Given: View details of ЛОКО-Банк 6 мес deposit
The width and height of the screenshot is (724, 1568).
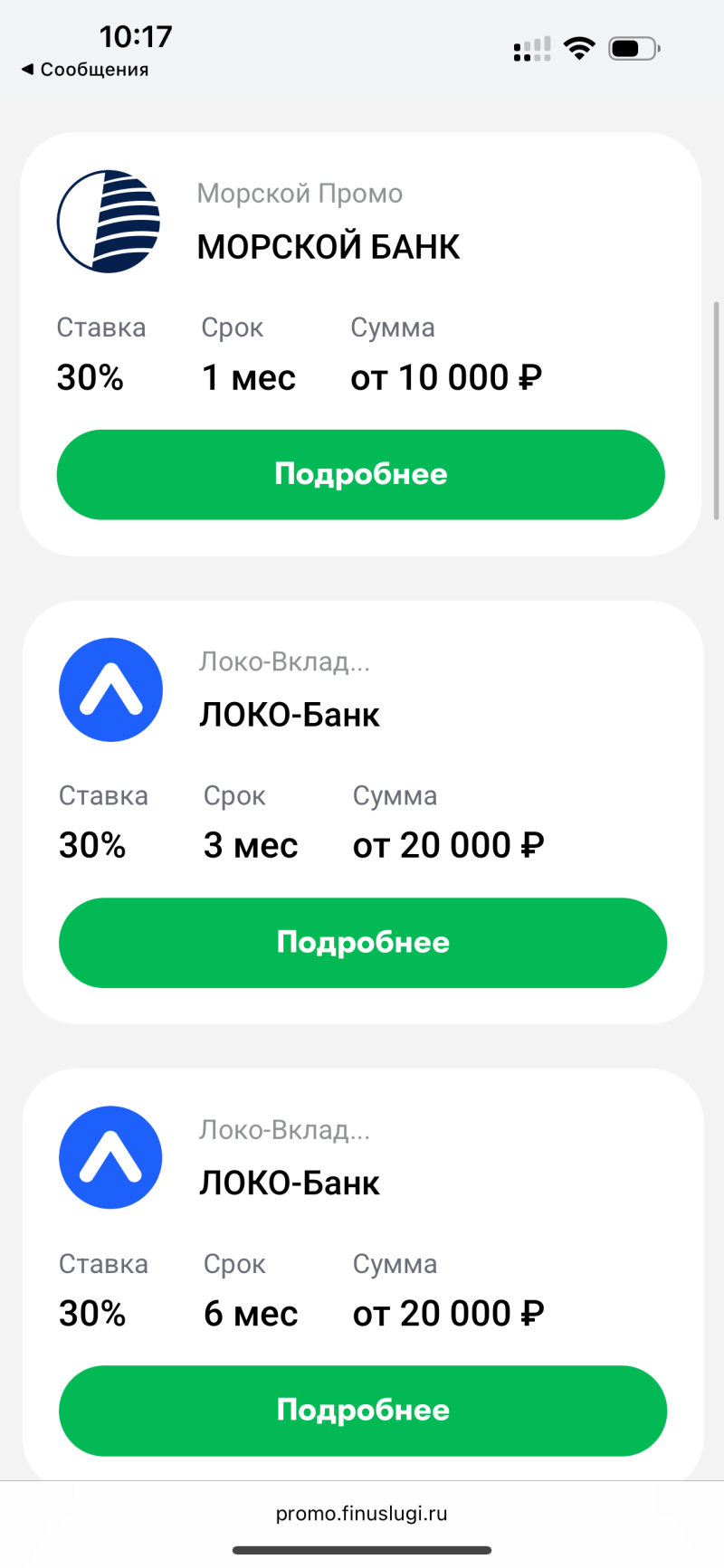Looking at the screenshot, I should (362, 1410).
